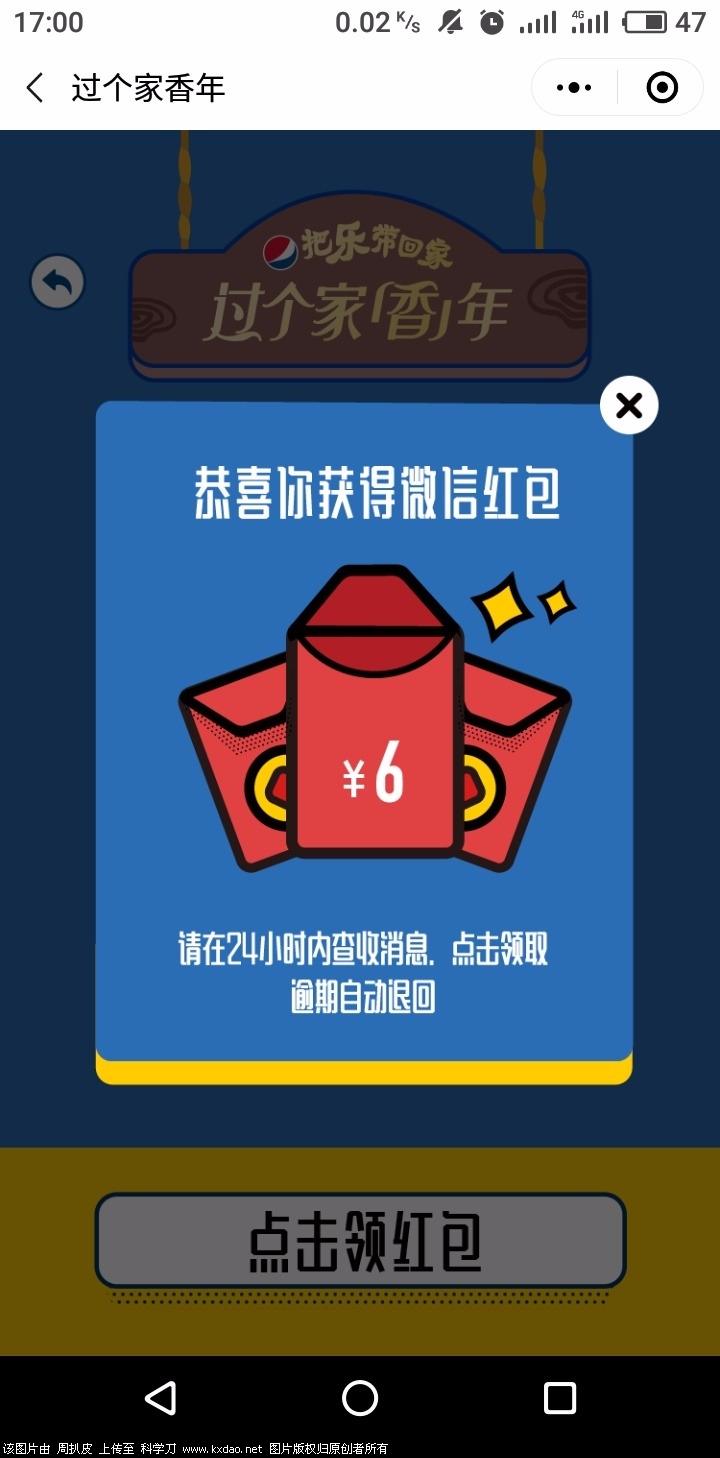The height and width of the screenshot is (1458, 720).
Task: Tap the round undo arrow on the game screen
Action: coord(58,282)
